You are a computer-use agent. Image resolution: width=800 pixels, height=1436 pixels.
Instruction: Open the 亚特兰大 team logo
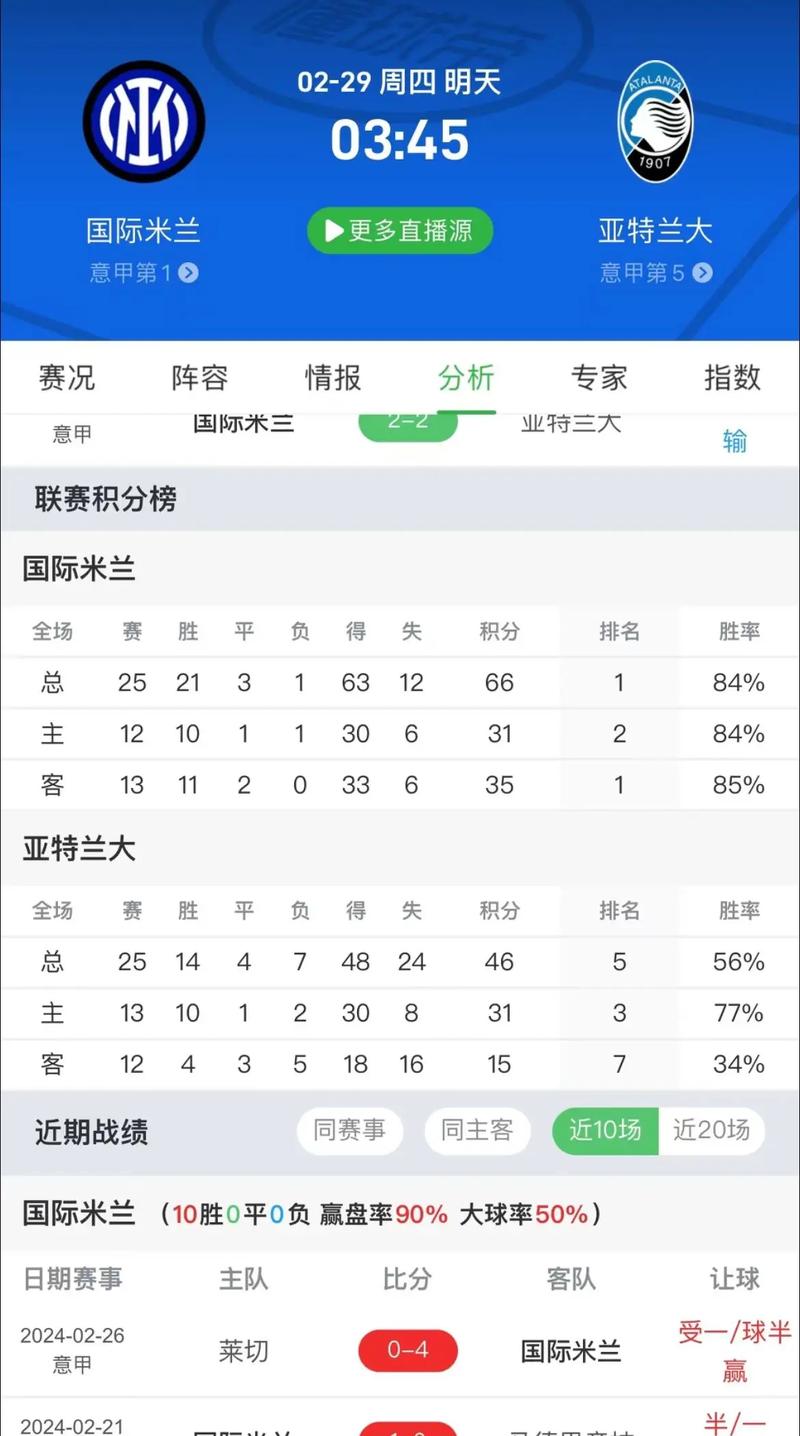656,122
